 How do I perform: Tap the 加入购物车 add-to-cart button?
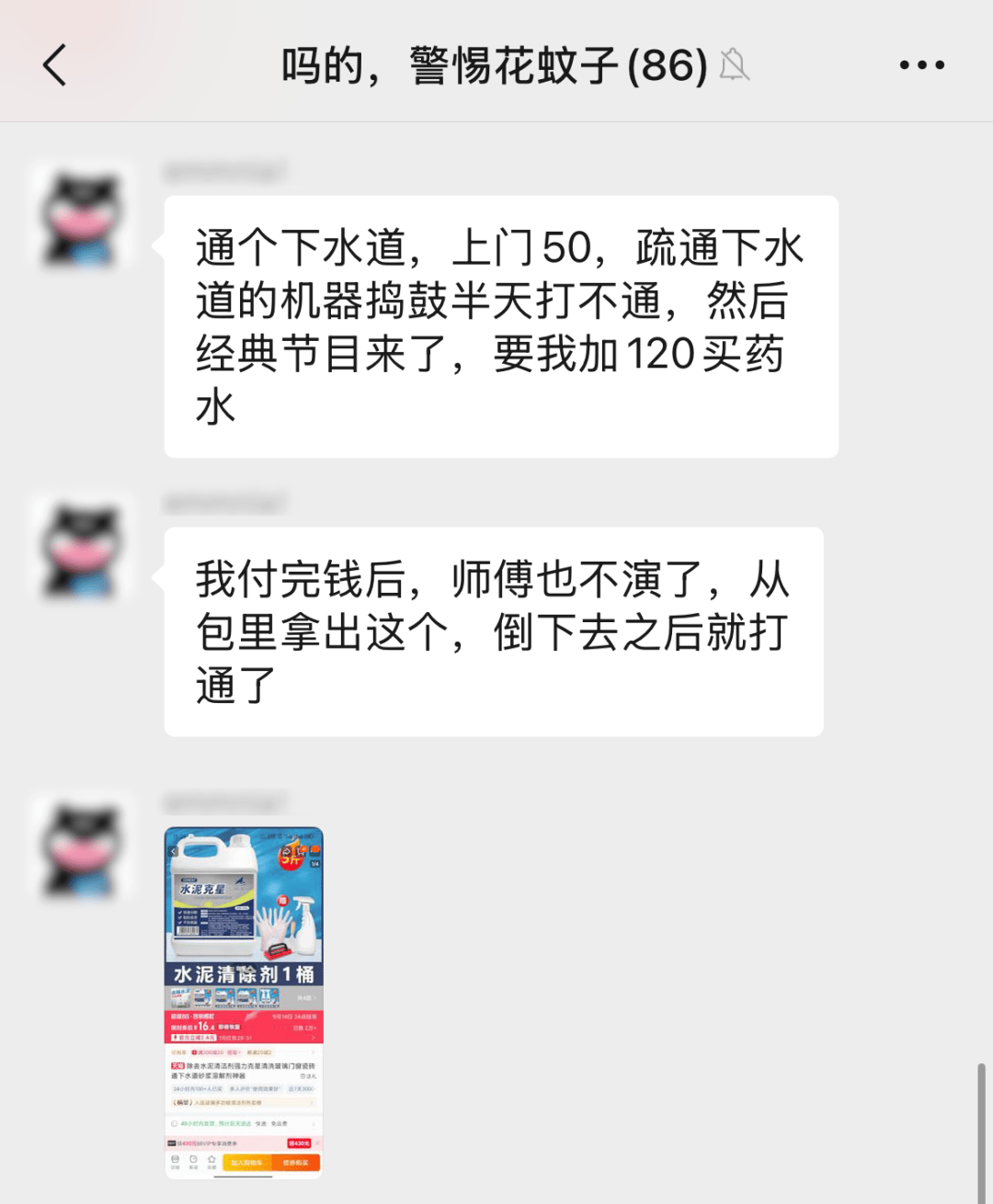tap(246, 1162)
